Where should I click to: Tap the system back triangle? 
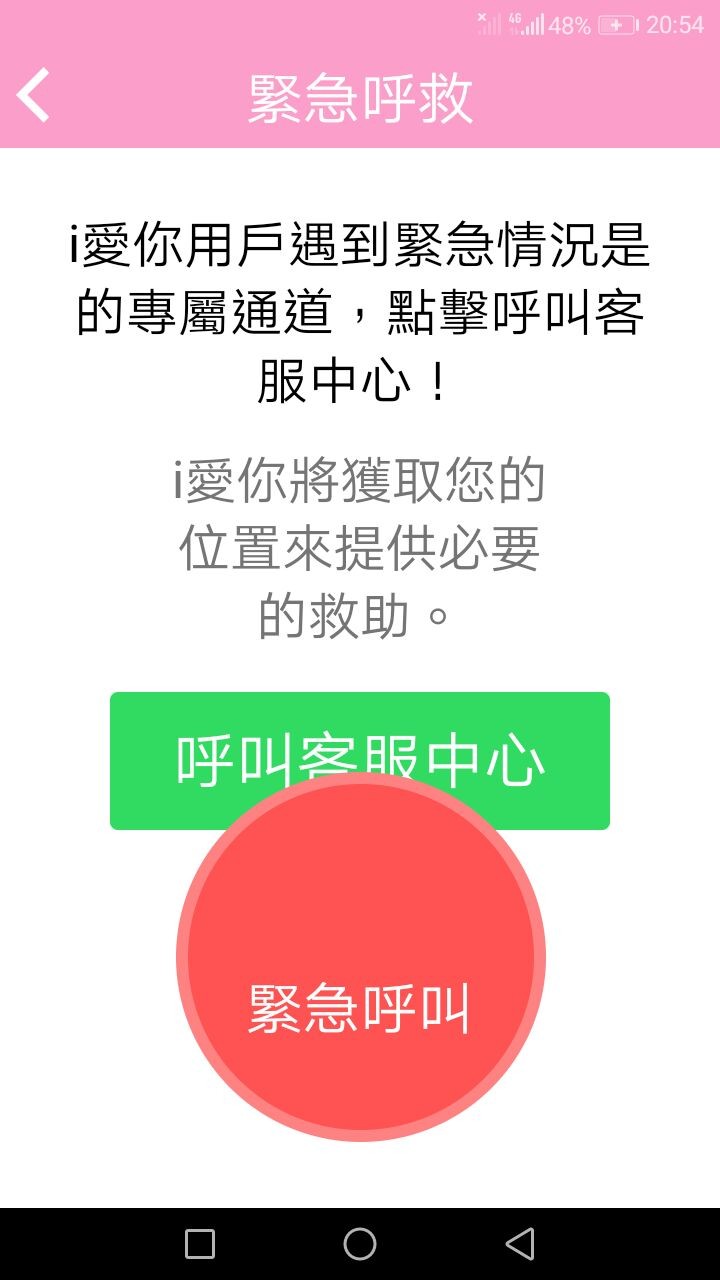[x=520, y=1244]
